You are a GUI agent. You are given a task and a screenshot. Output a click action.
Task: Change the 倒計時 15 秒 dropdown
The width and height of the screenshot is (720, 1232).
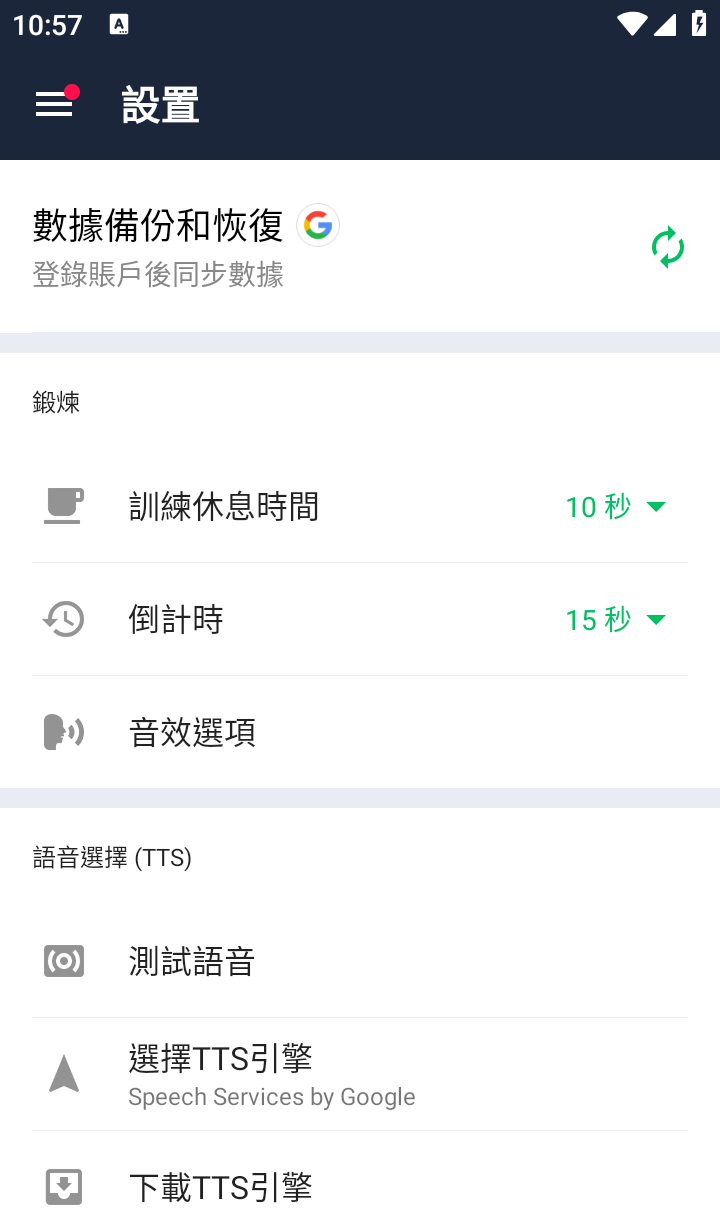point(615,620)
